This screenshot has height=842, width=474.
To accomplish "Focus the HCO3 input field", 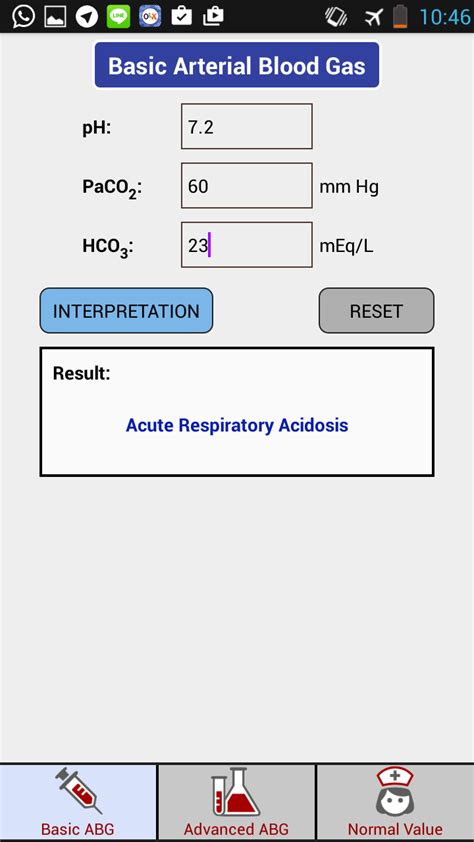I will pyautogui.click(x=246, y=244).
